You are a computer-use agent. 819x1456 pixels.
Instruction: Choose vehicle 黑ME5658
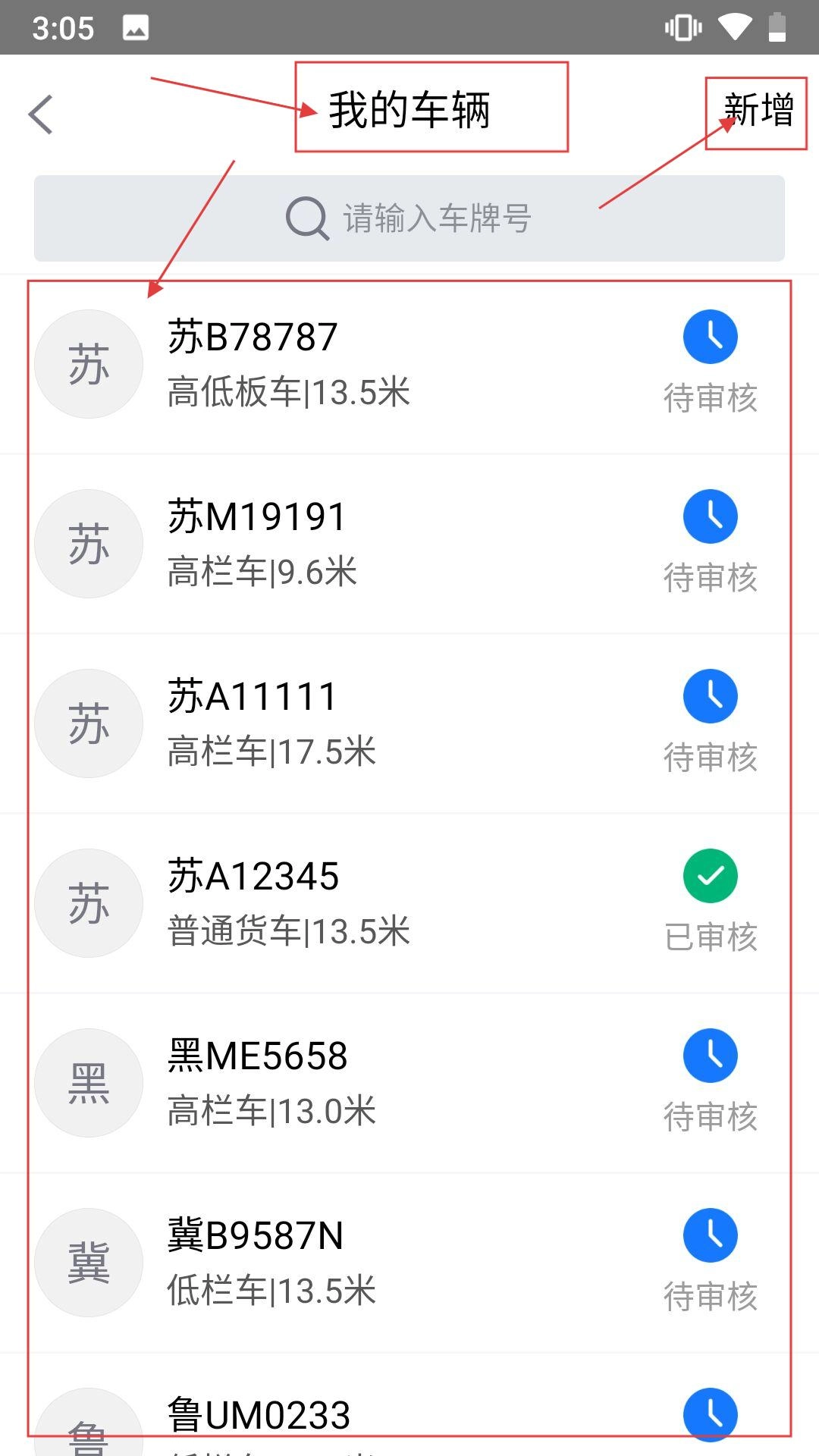click(257, 1056)
